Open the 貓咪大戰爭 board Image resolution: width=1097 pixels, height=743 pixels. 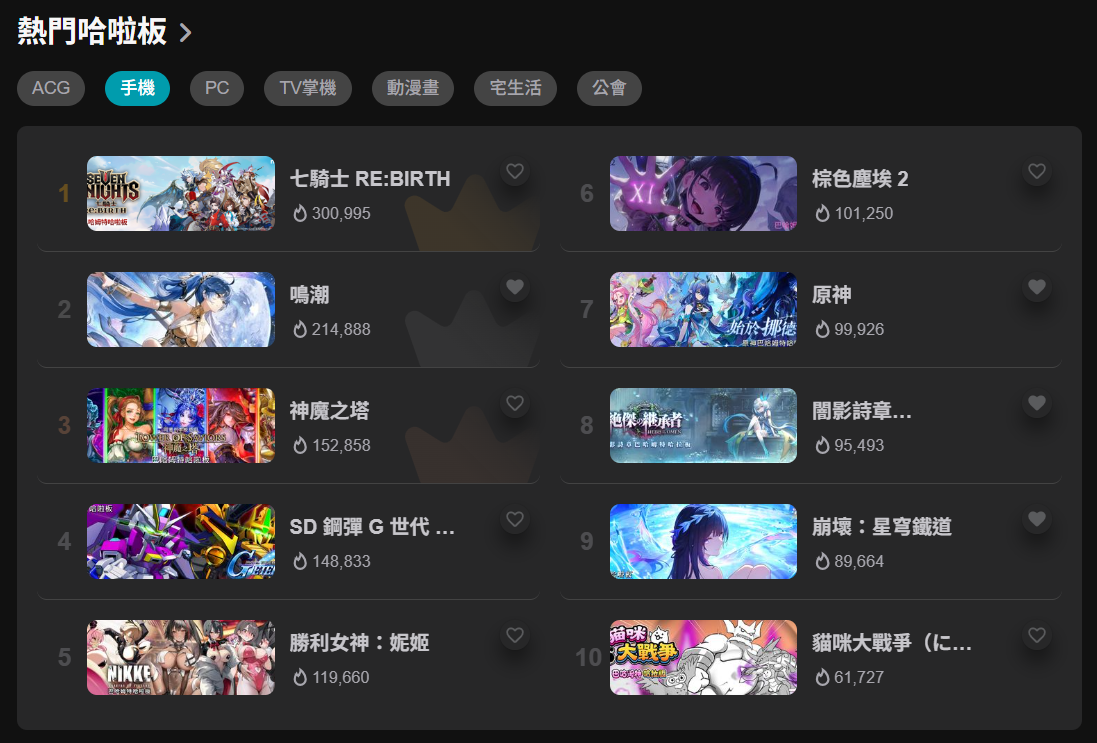click(891, 643)
